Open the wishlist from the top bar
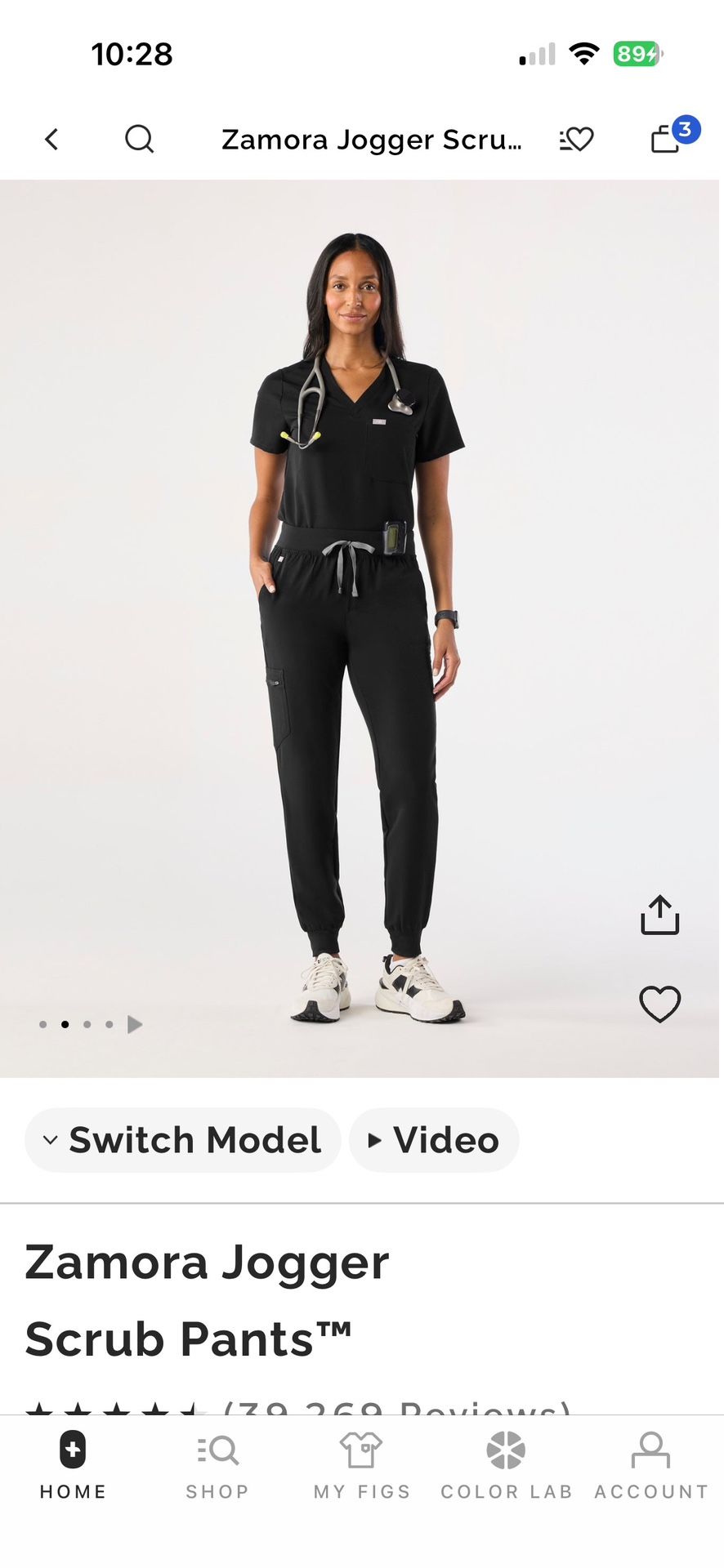724x1568 pixels. [x=577, y=140]
